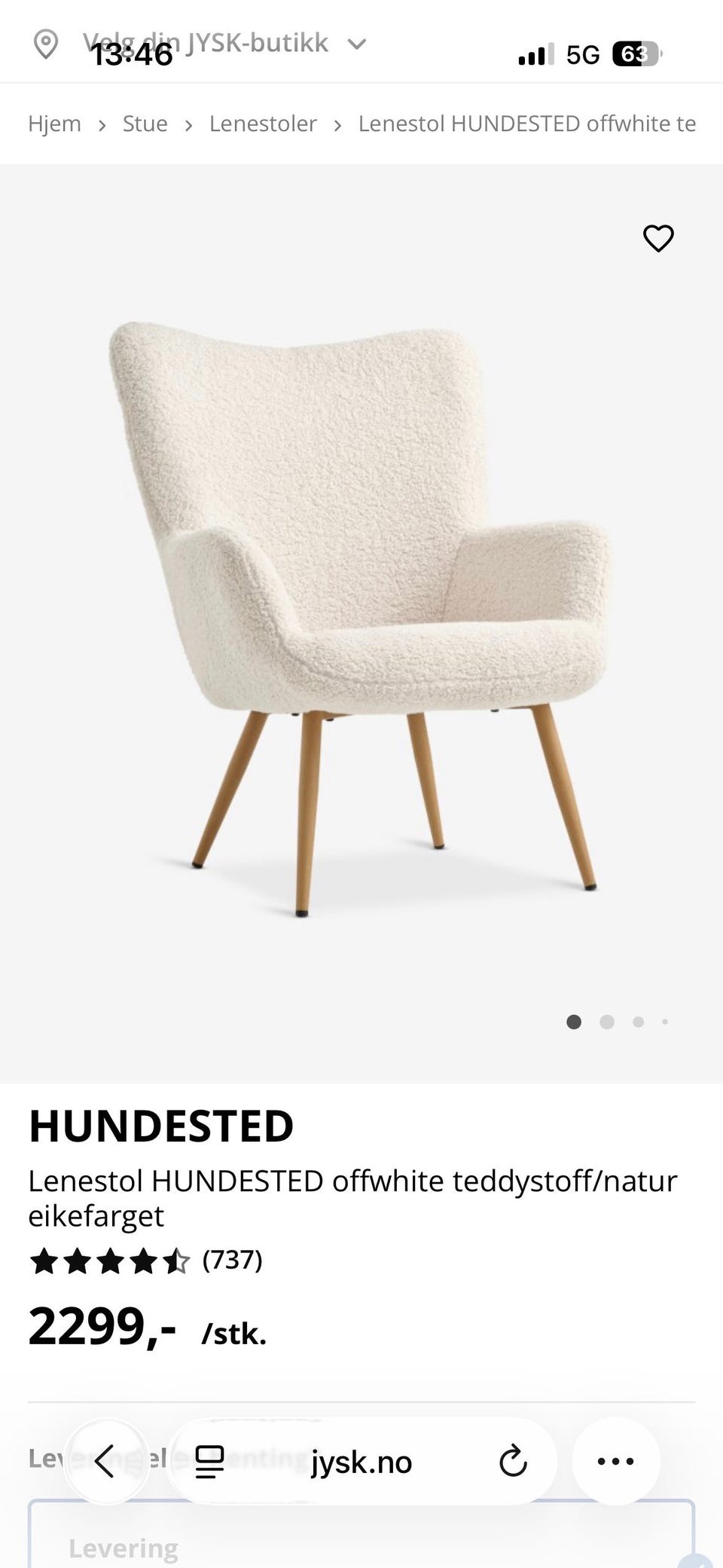Add HUNDESTED chair to favorites
The height and width of the screenshot is (1568, 723).
coord(658,239)
